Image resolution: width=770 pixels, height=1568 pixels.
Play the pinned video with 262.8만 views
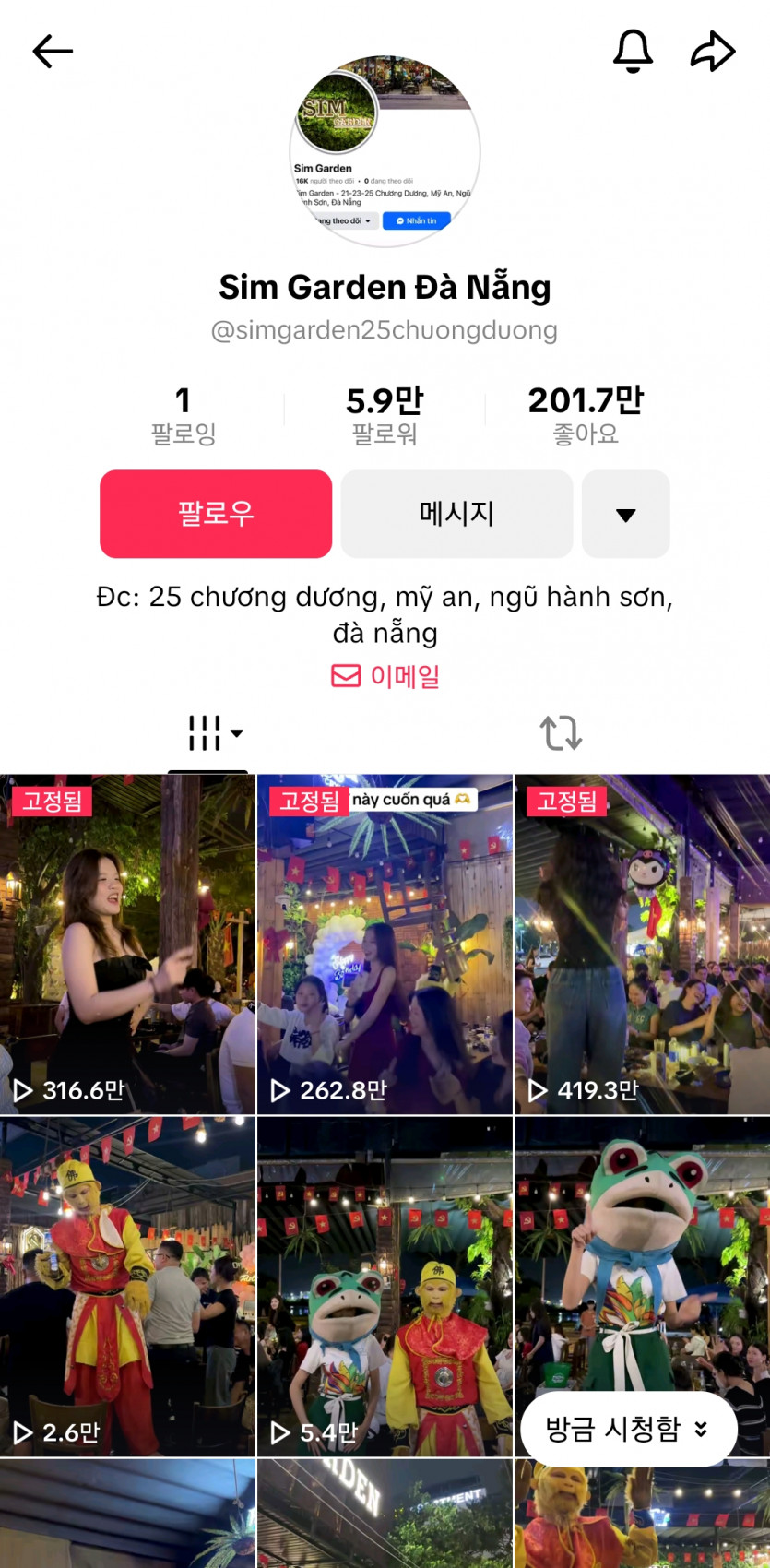tap(385, 944)
